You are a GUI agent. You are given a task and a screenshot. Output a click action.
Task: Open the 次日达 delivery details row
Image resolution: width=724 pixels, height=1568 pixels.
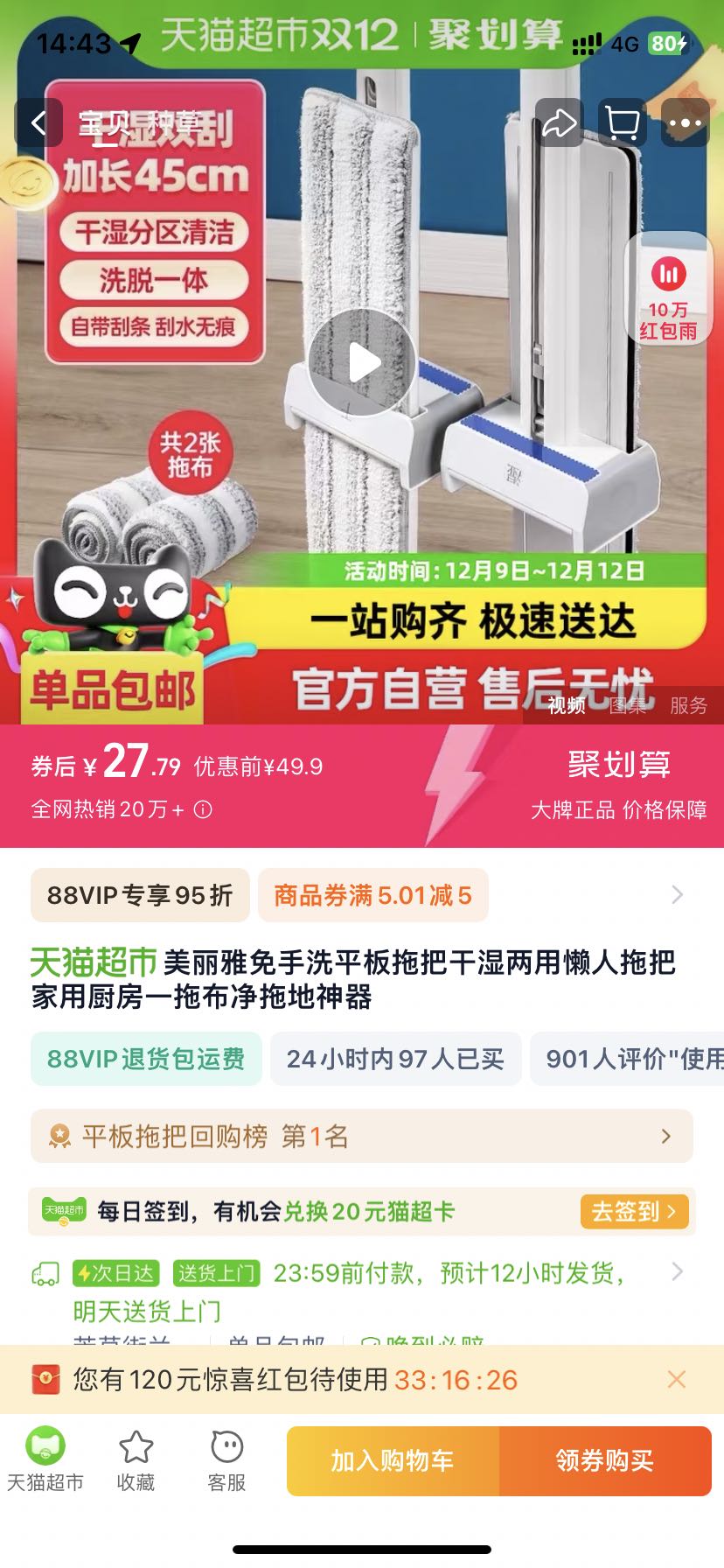click(362, 1291)
